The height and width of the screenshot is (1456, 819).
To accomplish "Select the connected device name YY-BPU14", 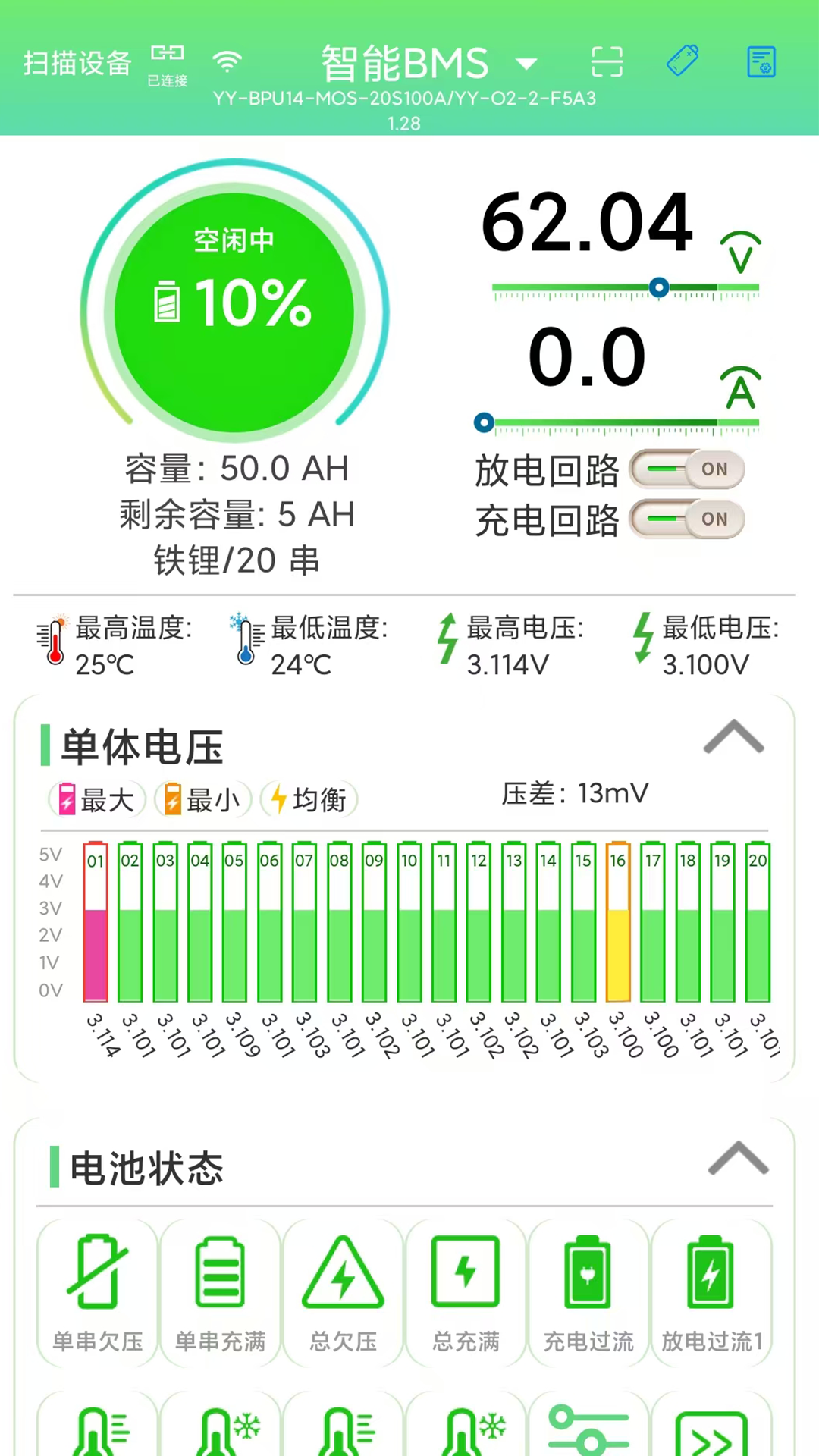I will (x=403, y=99).
